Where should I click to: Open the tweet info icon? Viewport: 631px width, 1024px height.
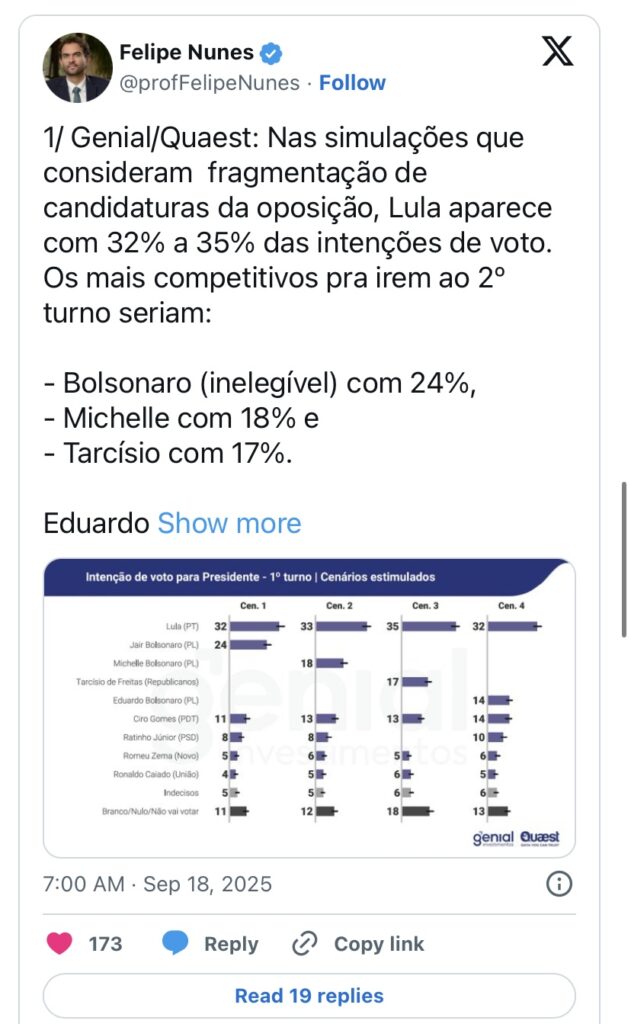pos(558,884)
